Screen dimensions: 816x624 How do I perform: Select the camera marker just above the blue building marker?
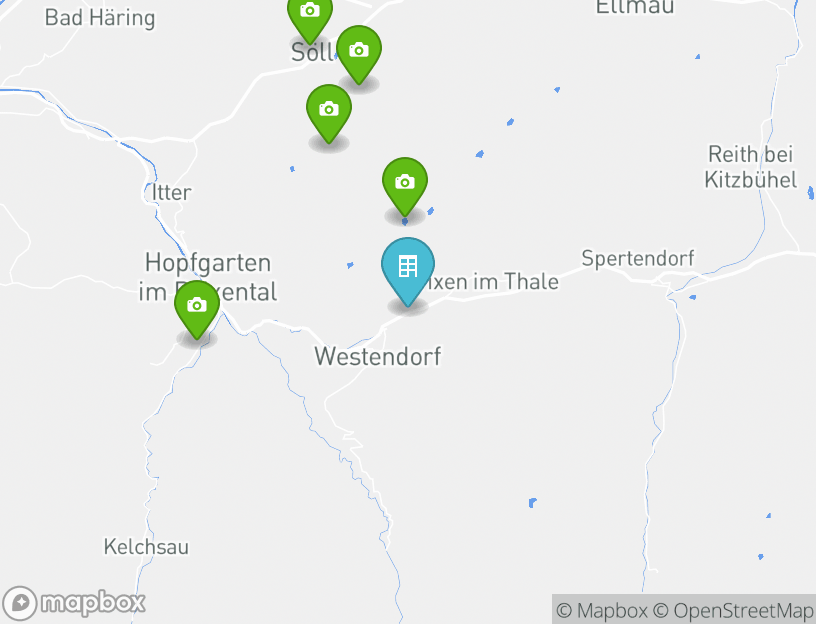tap(405, 183)
